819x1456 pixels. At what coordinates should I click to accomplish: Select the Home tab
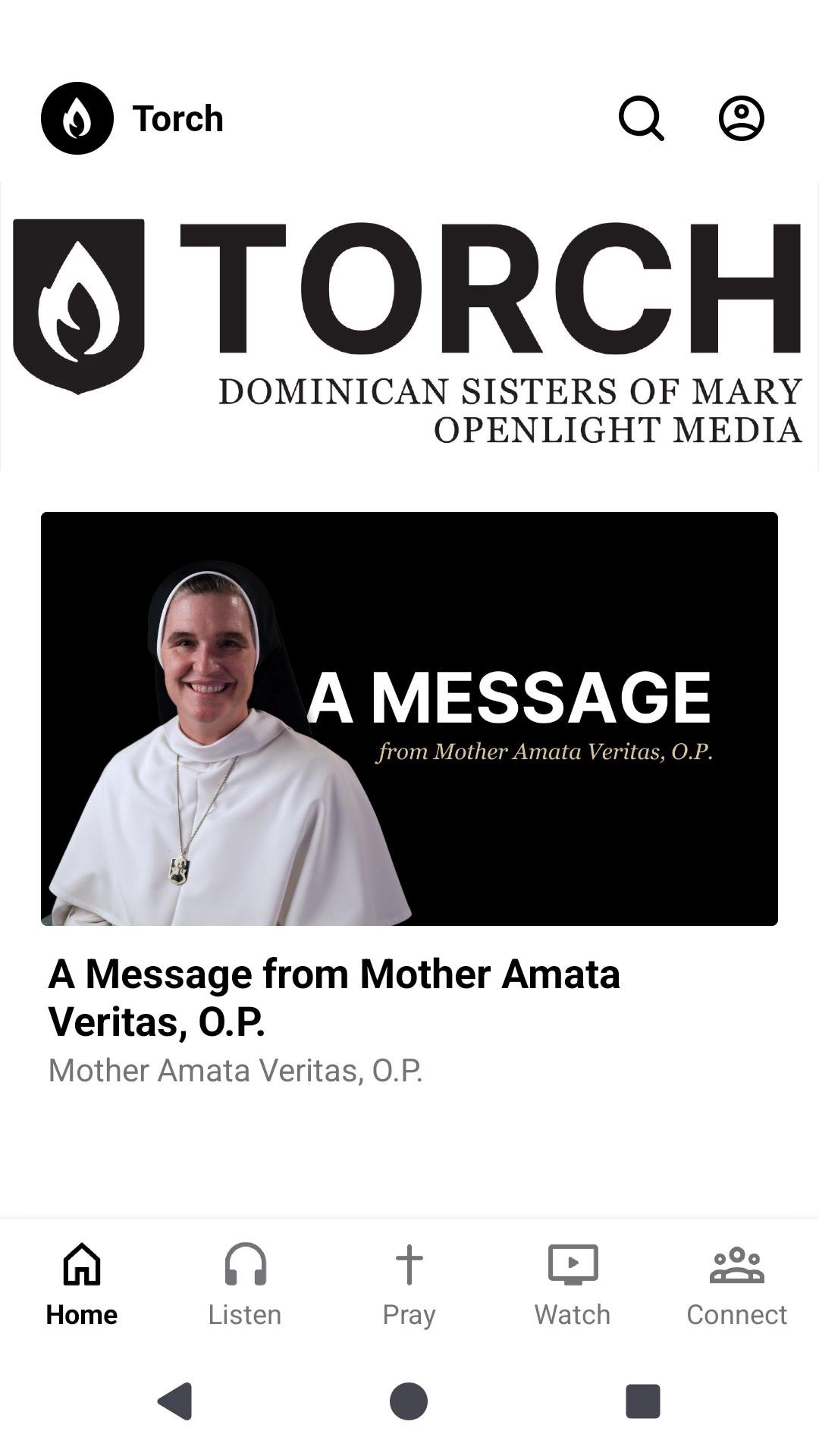(82, 1285)
